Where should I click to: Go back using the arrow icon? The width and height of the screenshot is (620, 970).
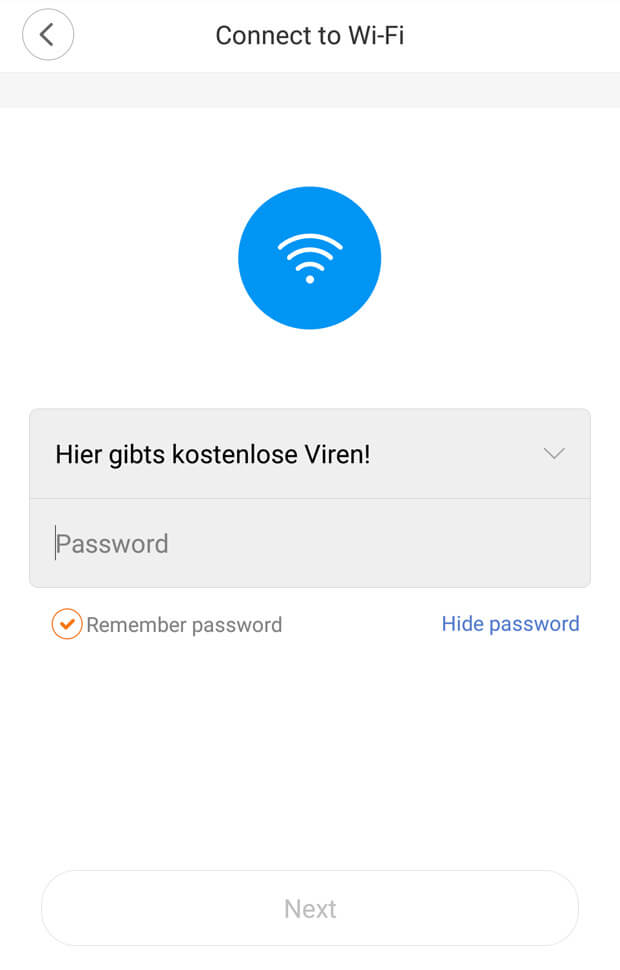click(47, 35)
